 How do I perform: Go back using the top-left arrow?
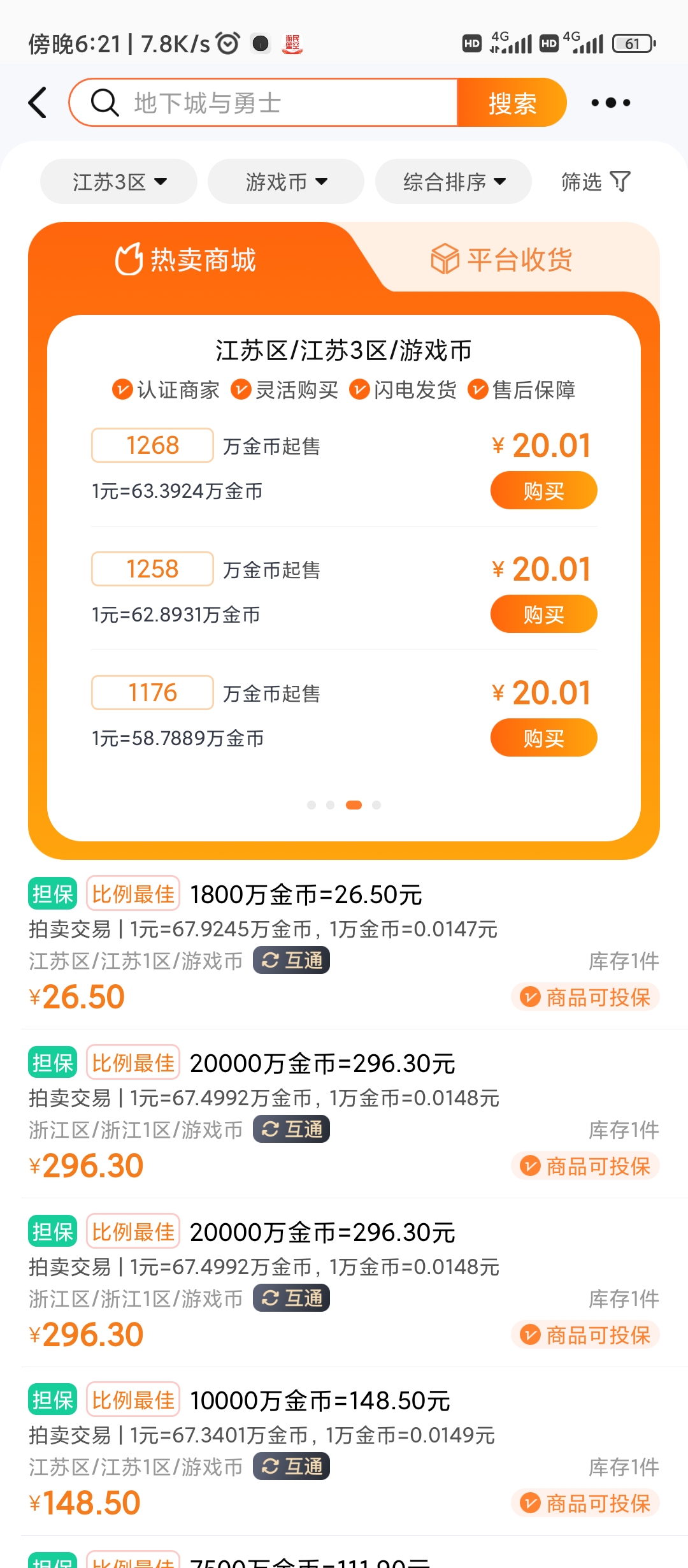click(38, 103)
